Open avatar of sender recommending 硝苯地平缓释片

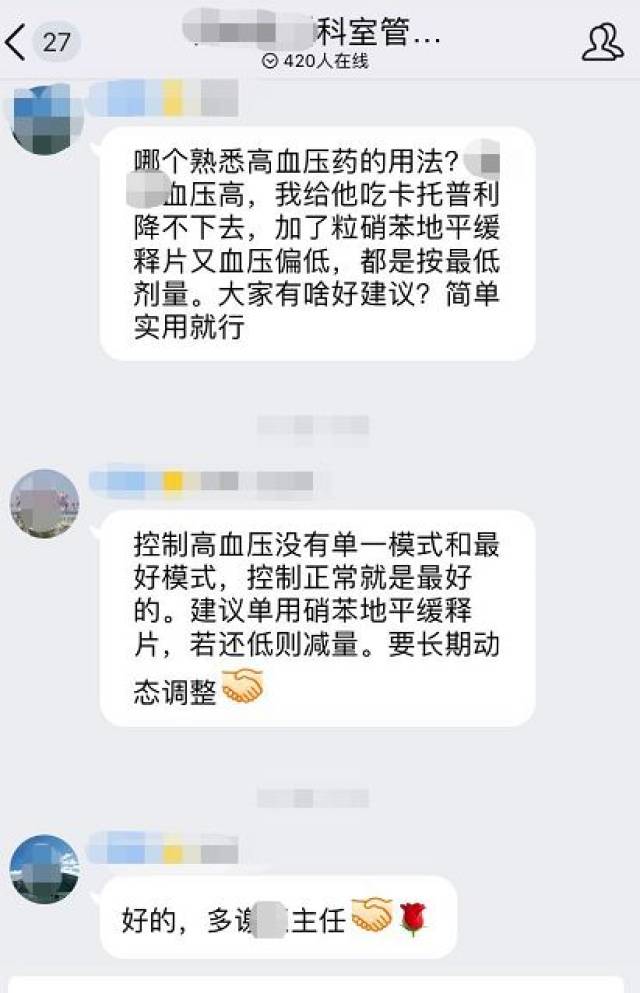pyautogui.click(x=45, y=503)
